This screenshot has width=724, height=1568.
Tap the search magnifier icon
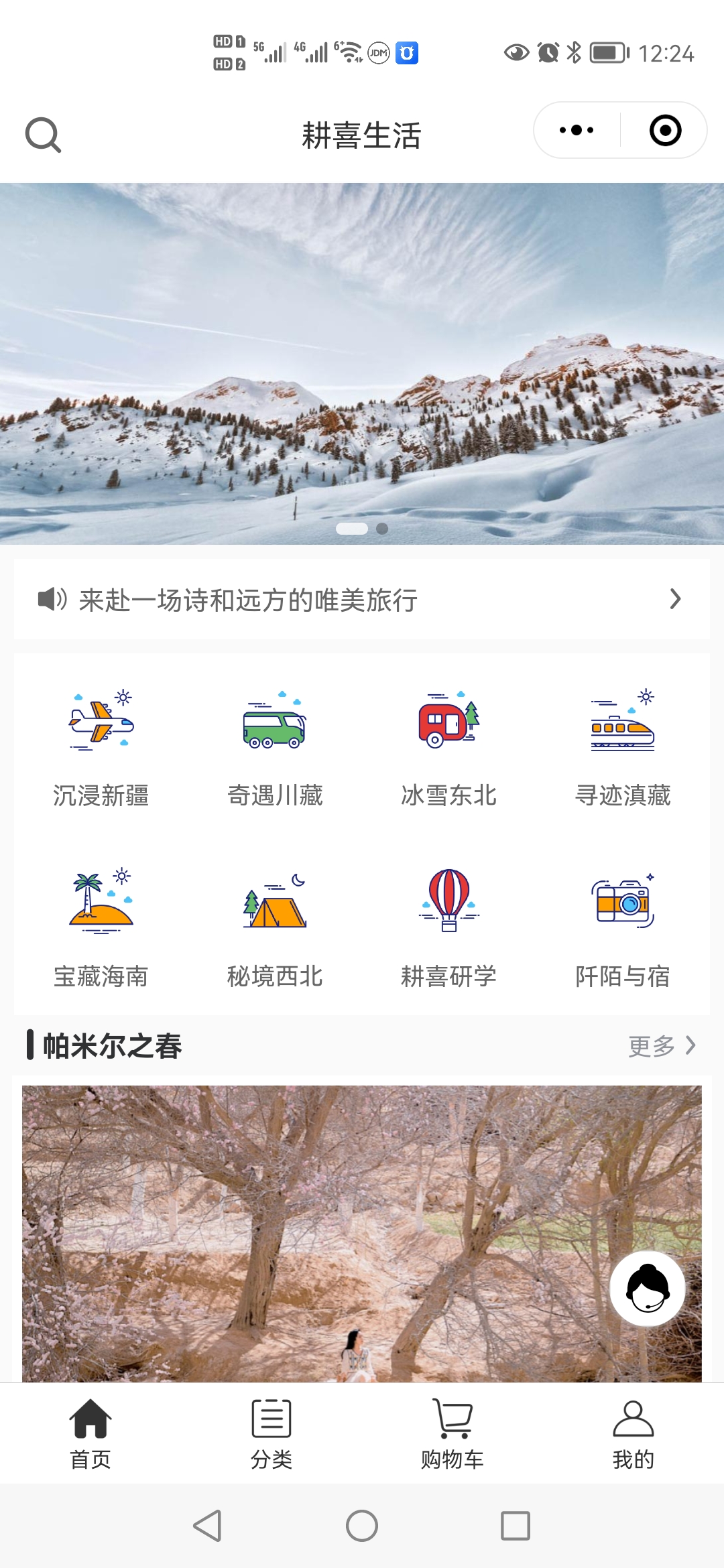[x=43, y=135]
